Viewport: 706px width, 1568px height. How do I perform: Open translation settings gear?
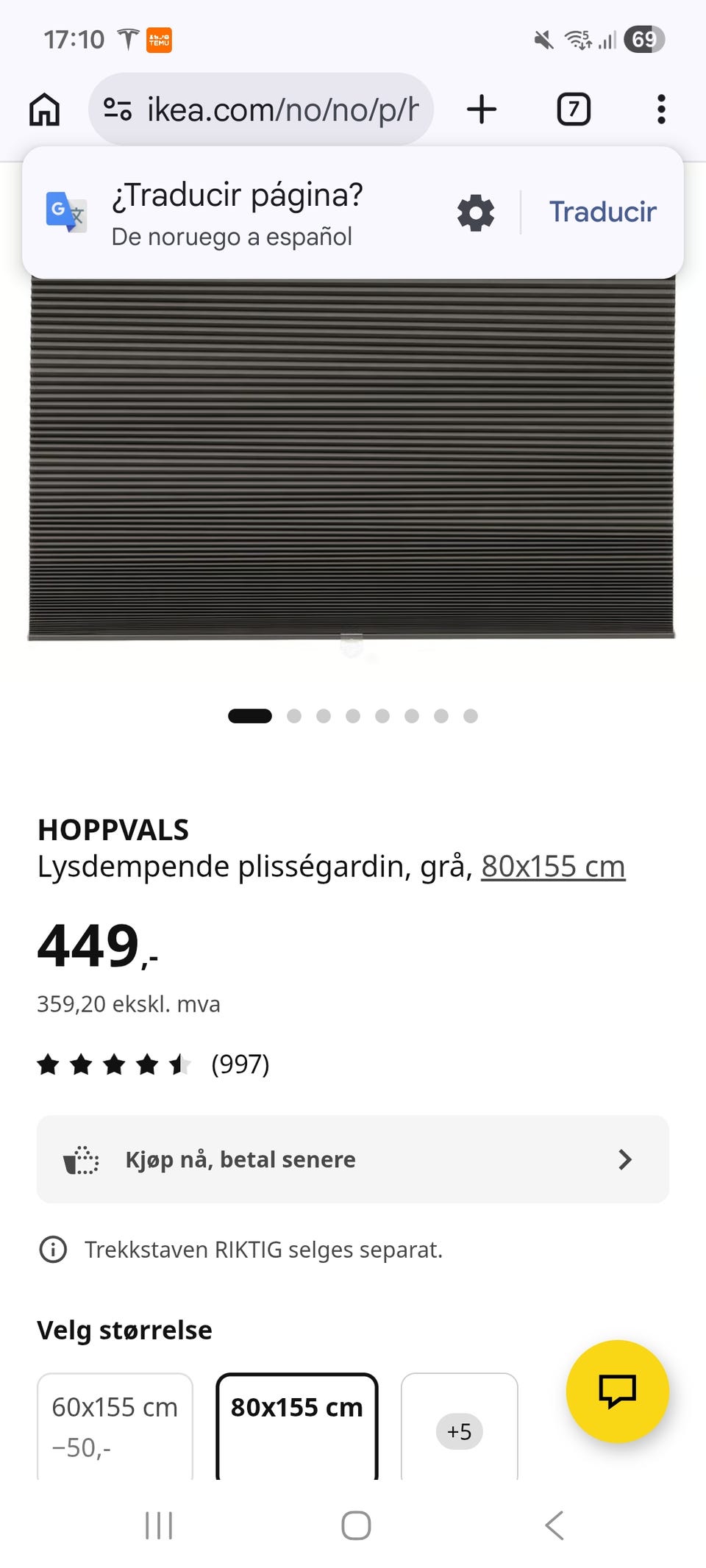[x=476, y=213]
